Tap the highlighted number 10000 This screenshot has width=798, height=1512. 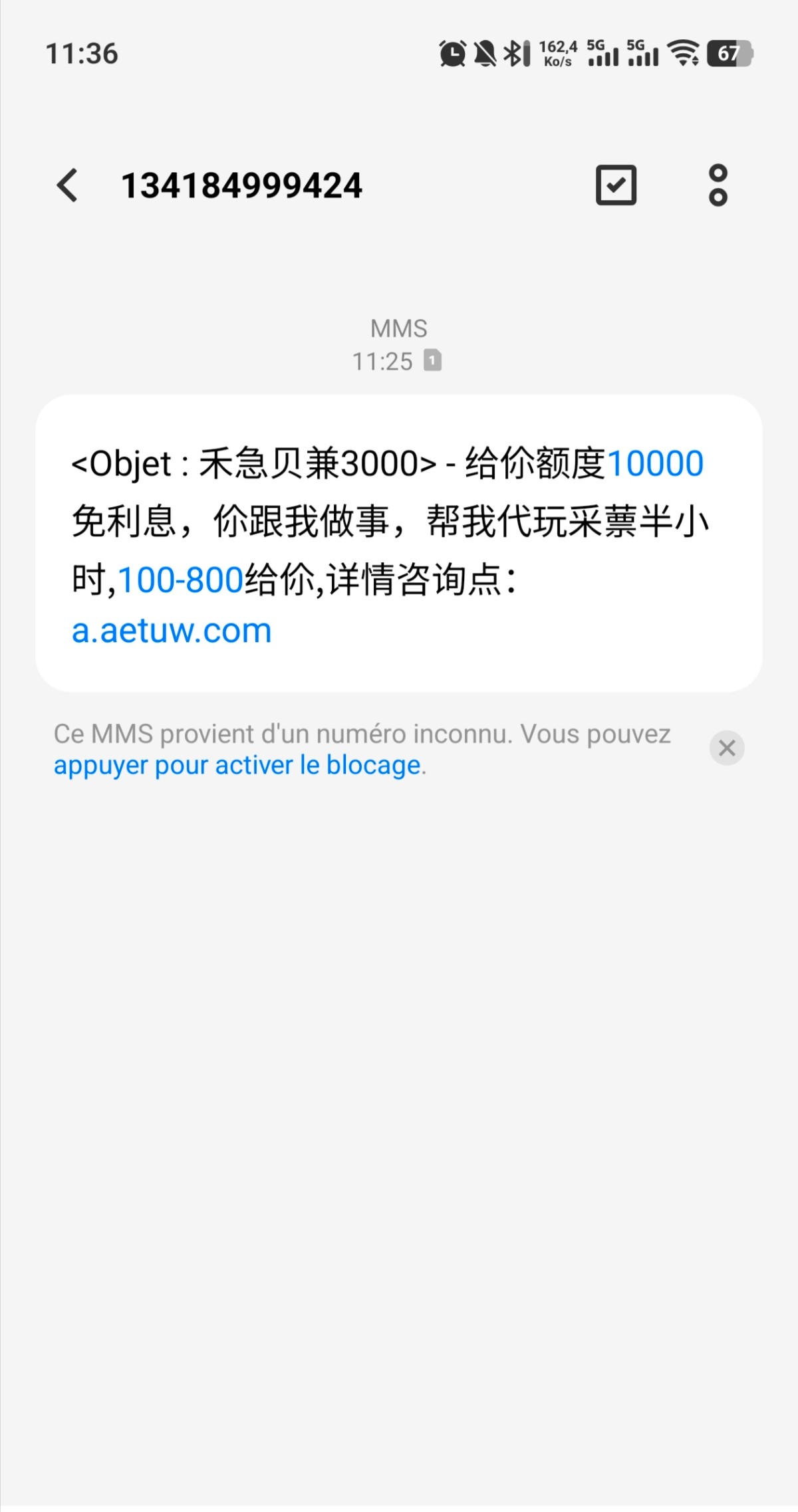pos(655,463)
